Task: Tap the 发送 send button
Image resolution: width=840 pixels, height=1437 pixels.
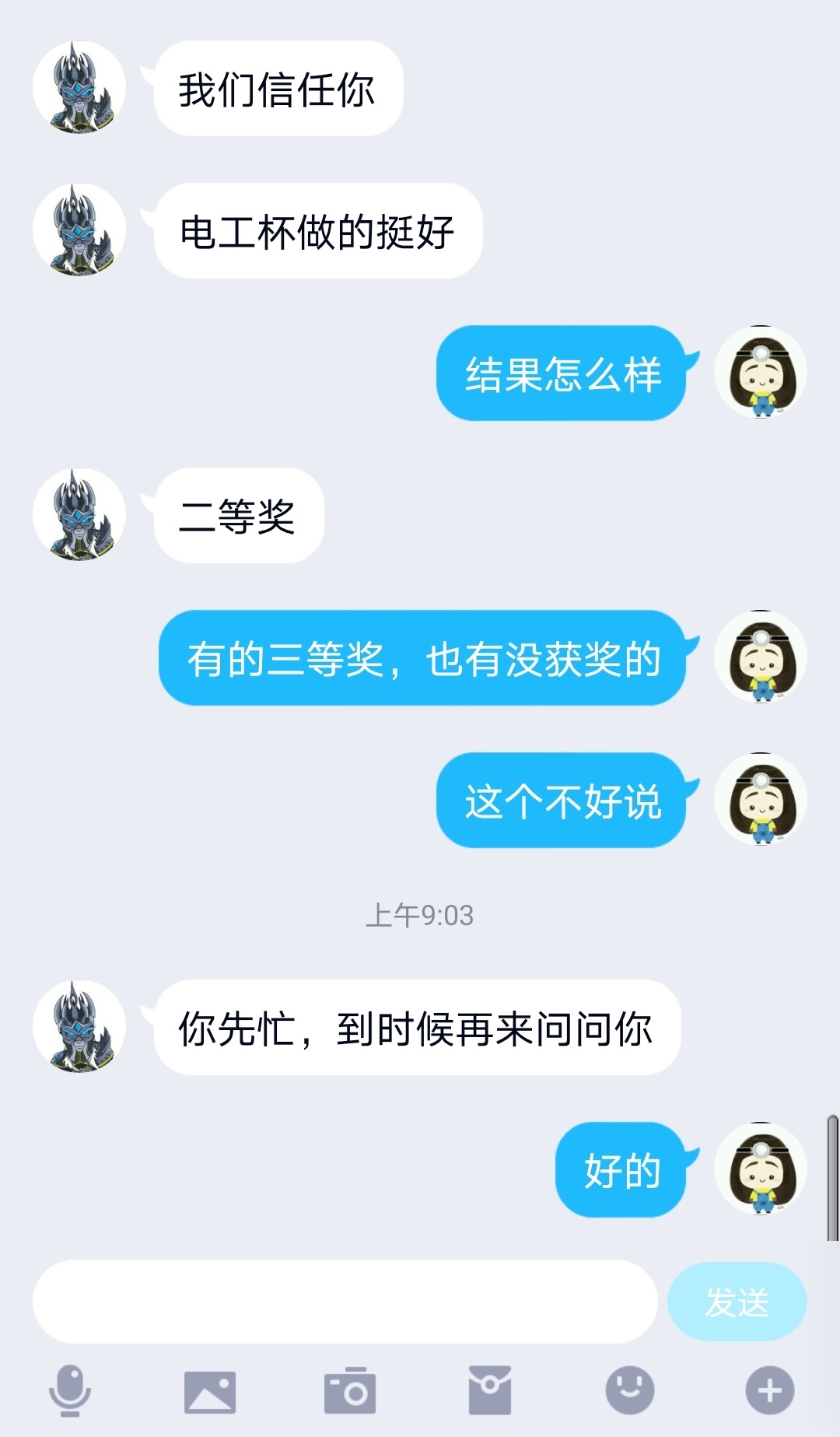Action: pos(737,1301)
